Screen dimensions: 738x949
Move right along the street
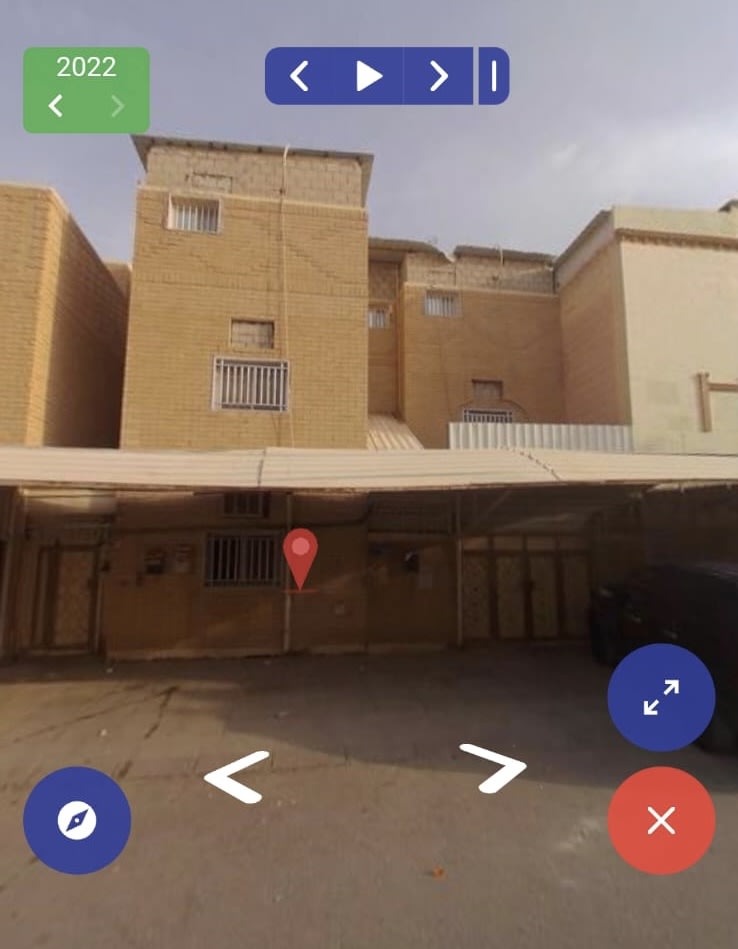tap(492, 768)
